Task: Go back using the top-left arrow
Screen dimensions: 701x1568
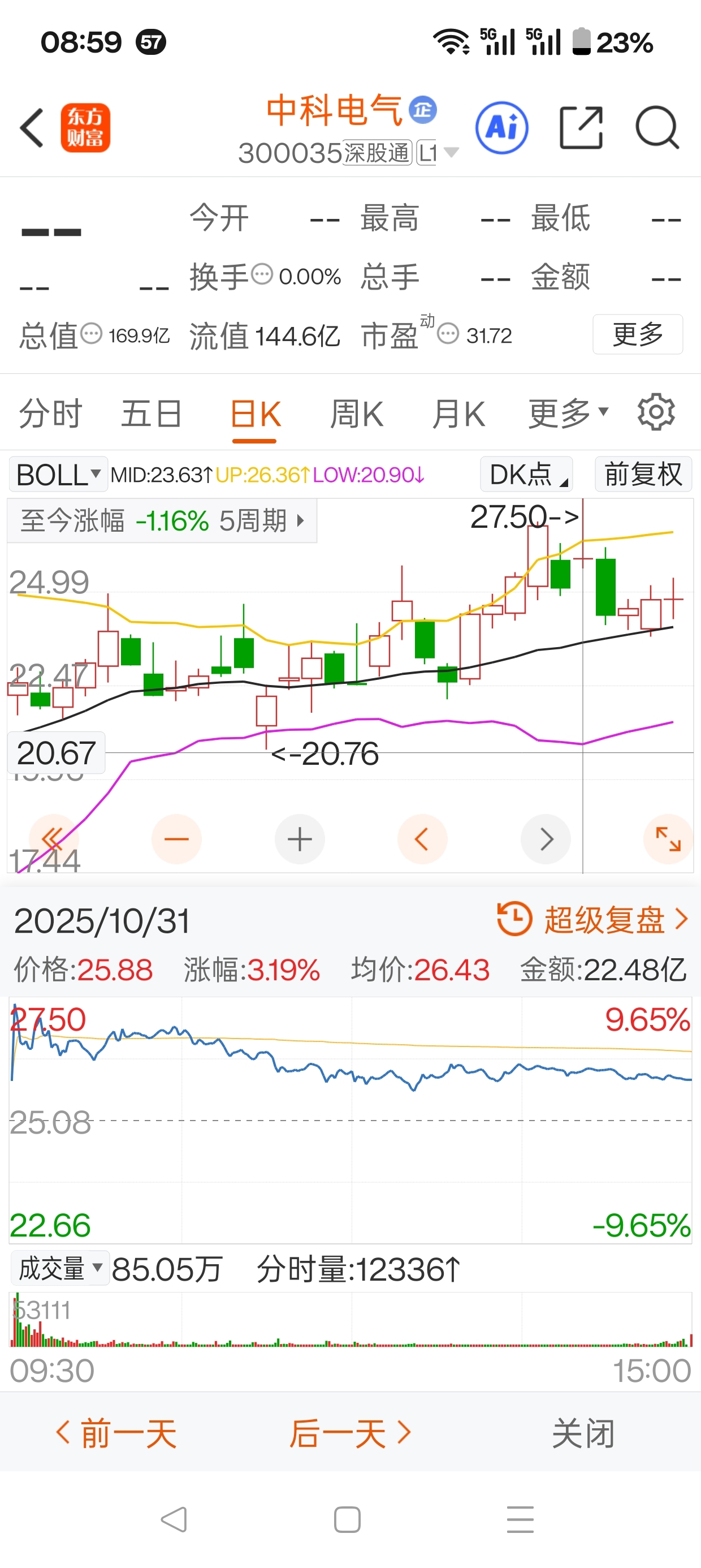Action: pos(32,128)
